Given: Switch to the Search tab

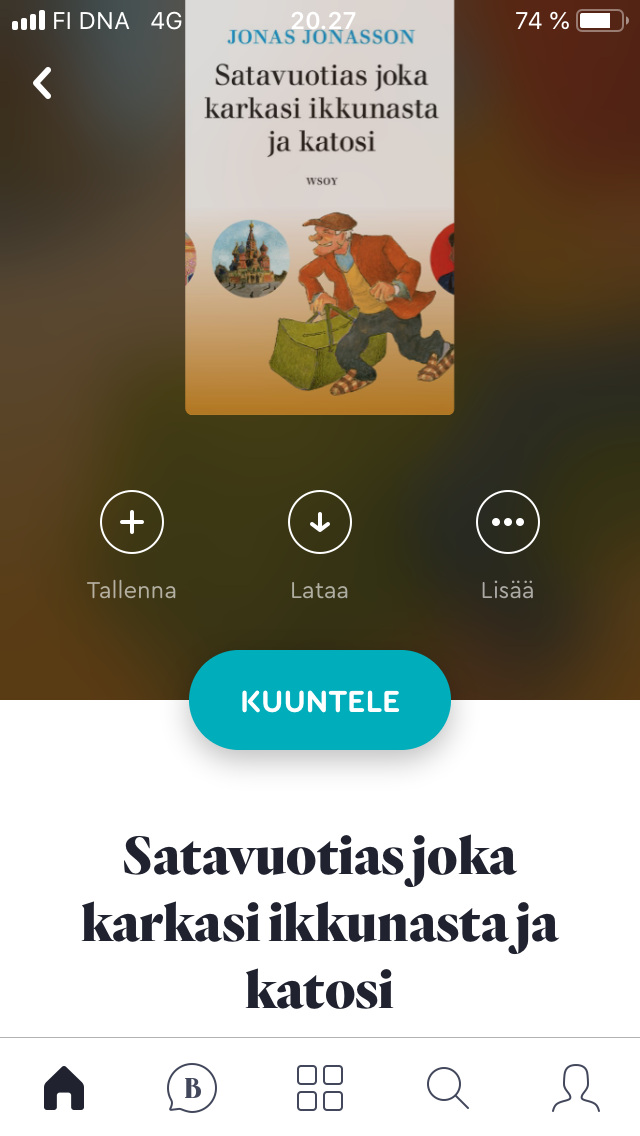Looking at the screenshot, I should [447, 1087].
